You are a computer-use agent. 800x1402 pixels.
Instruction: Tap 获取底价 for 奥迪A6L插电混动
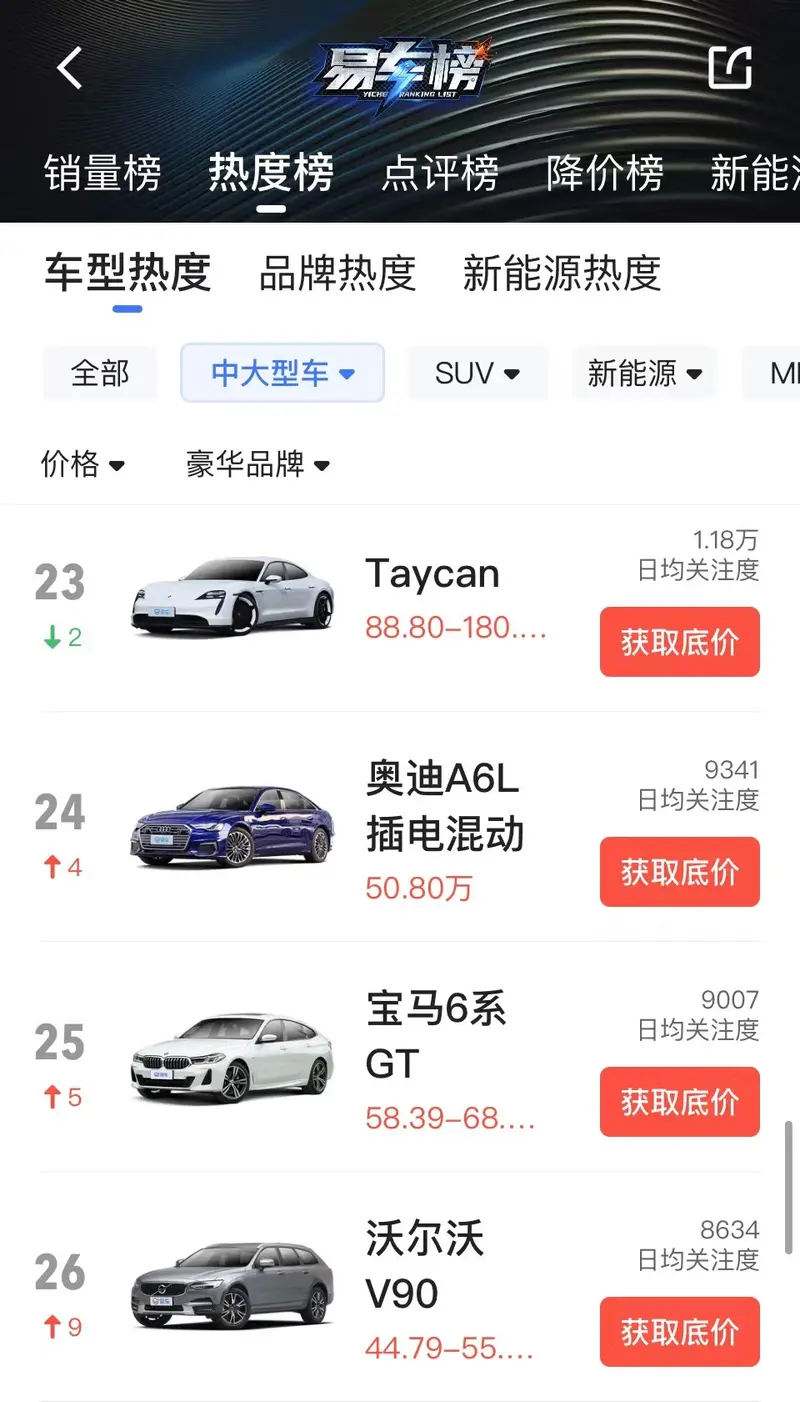click(x=680, y=872)
